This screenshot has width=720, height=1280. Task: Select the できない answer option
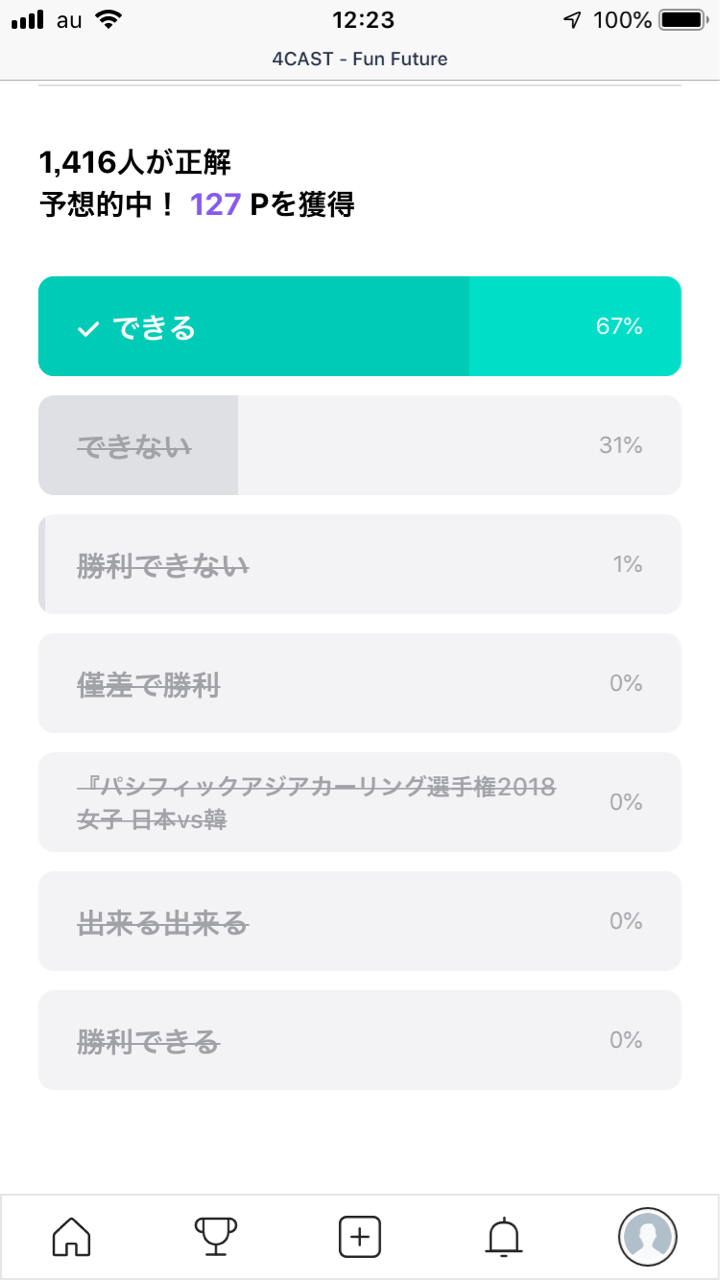point(360,445)
